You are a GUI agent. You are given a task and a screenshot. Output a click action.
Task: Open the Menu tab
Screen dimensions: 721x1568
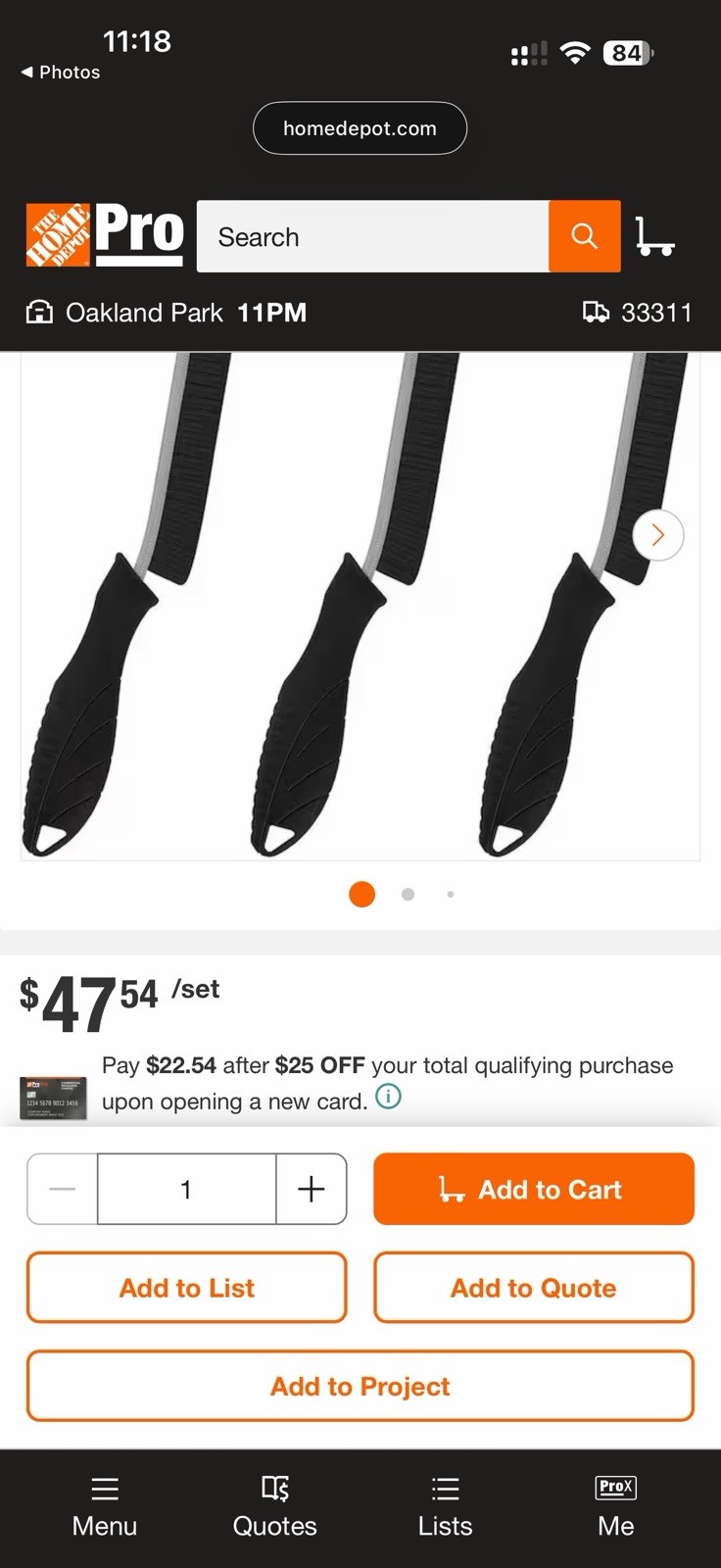105,1507
